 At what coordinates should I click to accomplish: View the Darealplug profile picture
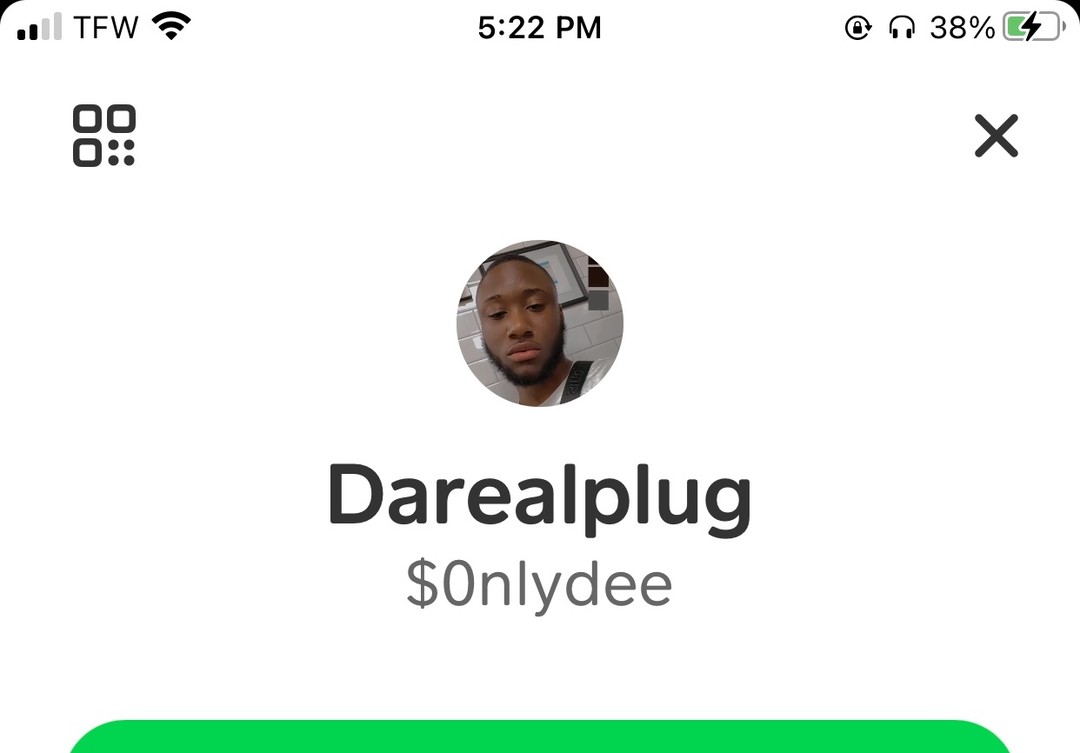pyautogui.click(x=540, y=323)
